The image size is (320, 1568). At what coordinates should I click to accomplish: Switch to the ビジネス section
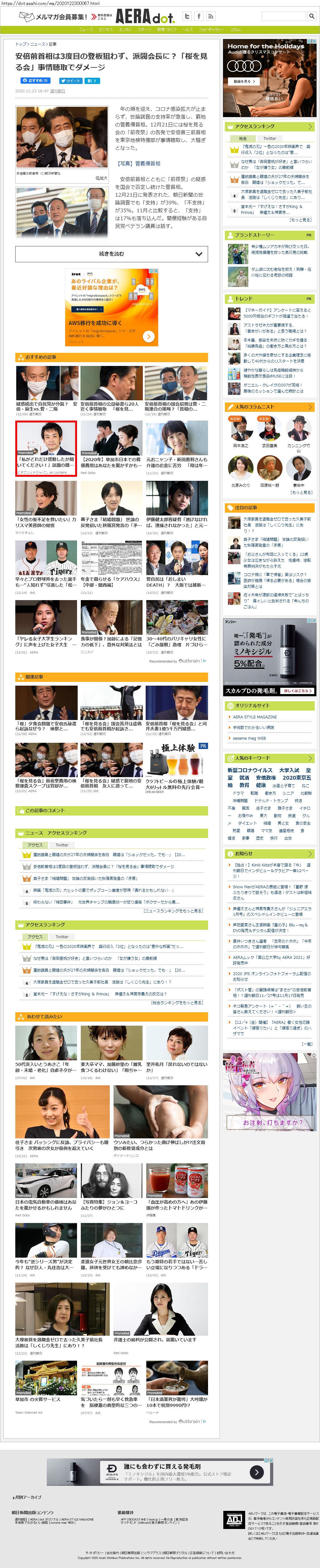pyautogui.click(x=105, y=29)
